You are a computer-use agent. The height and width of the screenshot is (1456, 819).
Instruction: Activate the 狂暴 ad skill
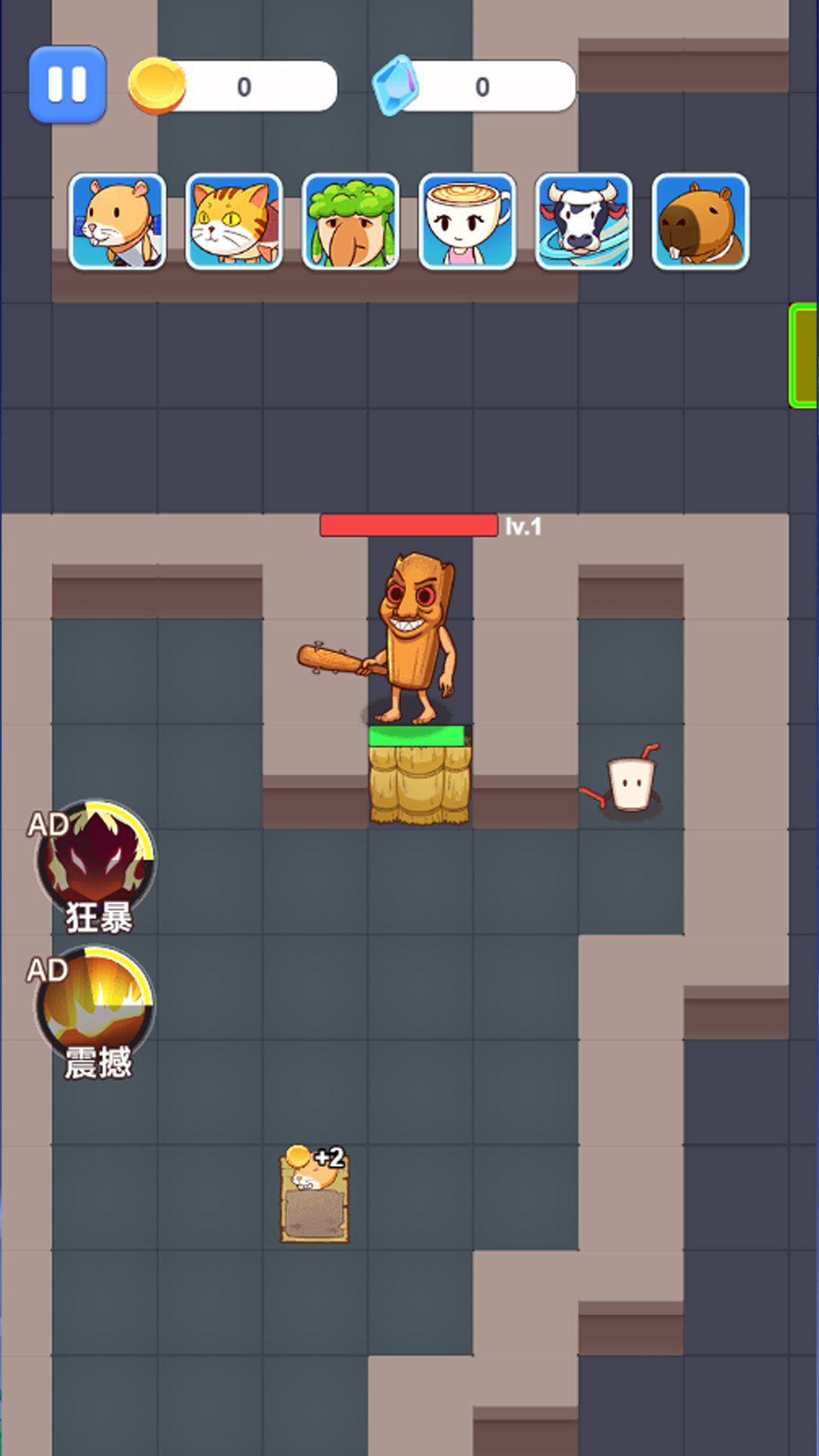pyautogui.click(x=94, y=866)
